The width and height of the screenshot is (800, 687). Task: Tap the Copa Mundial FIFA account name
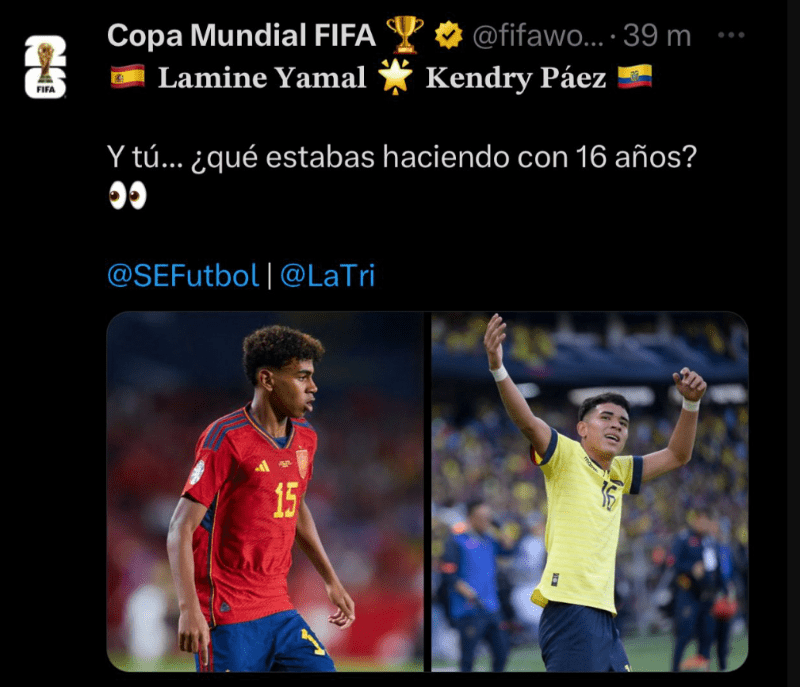[240, 36]
